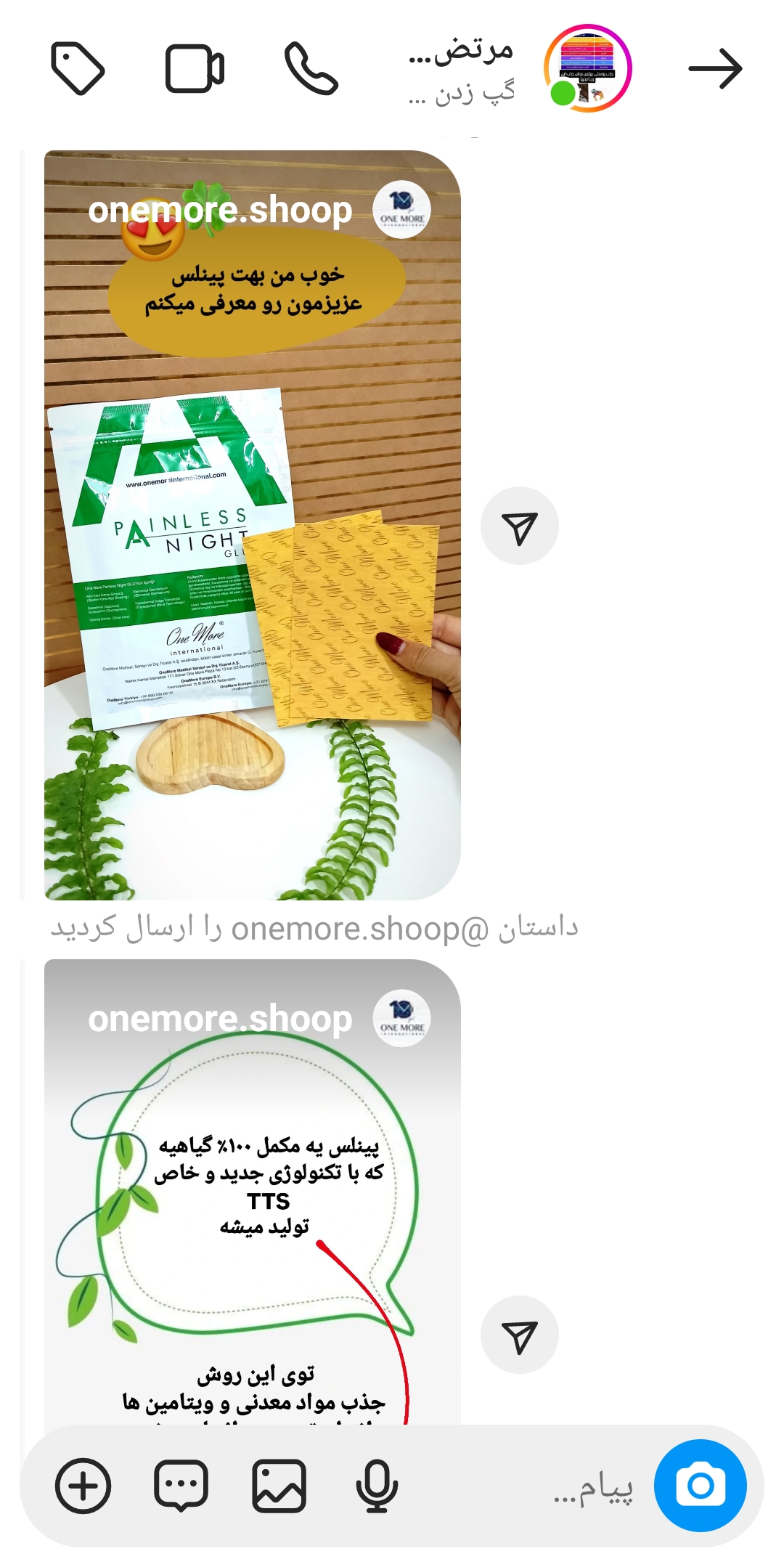
Task: Pick a photo from the gallery
Action: pos(279,1486)
